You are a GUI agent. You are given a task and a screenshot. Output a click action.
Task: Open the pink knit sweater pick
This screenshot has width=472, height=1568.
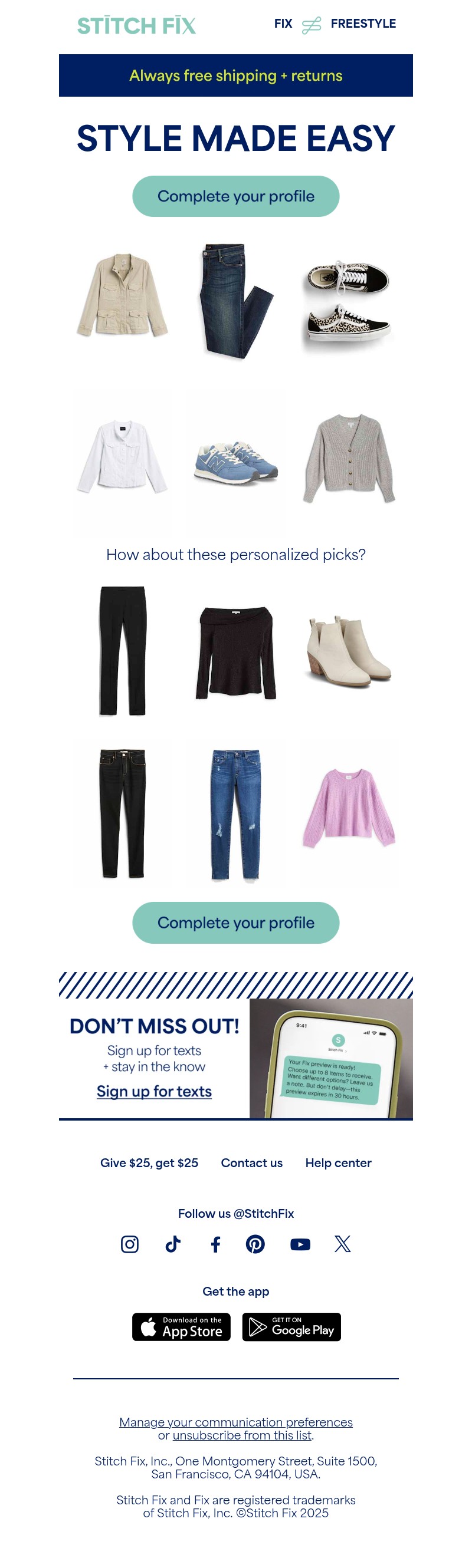[x=348, y=808]
